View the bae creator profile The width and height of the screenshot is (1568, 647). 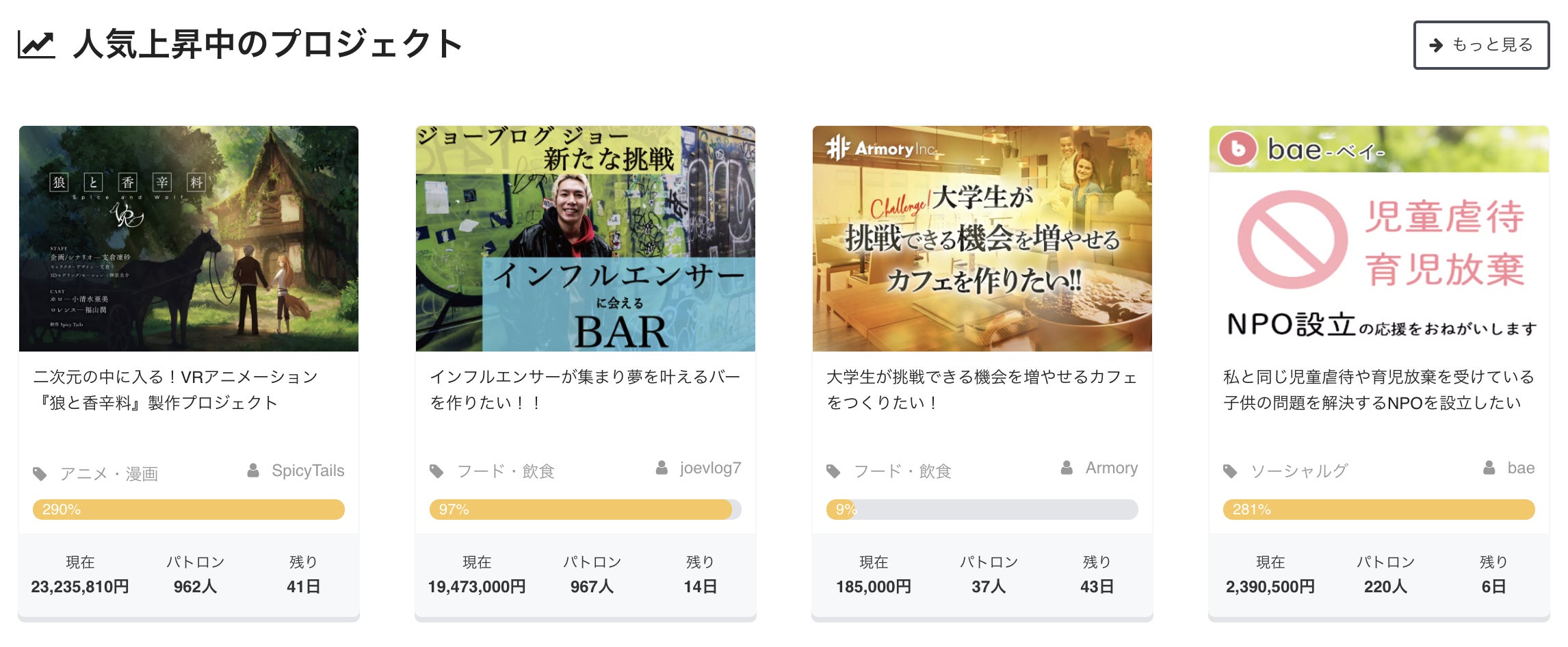[1520, 468]
